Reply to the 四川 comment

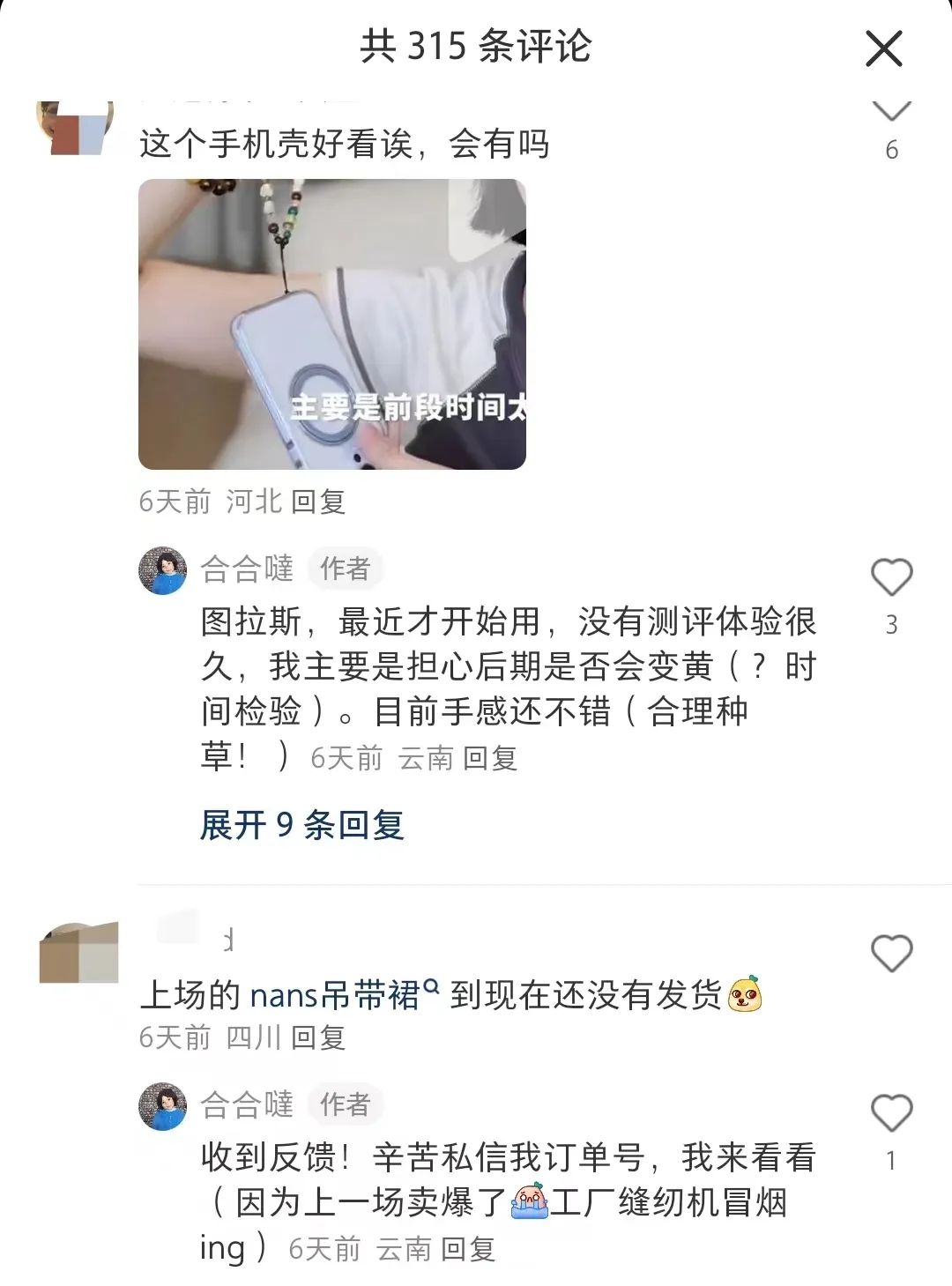click(318, 1038)
